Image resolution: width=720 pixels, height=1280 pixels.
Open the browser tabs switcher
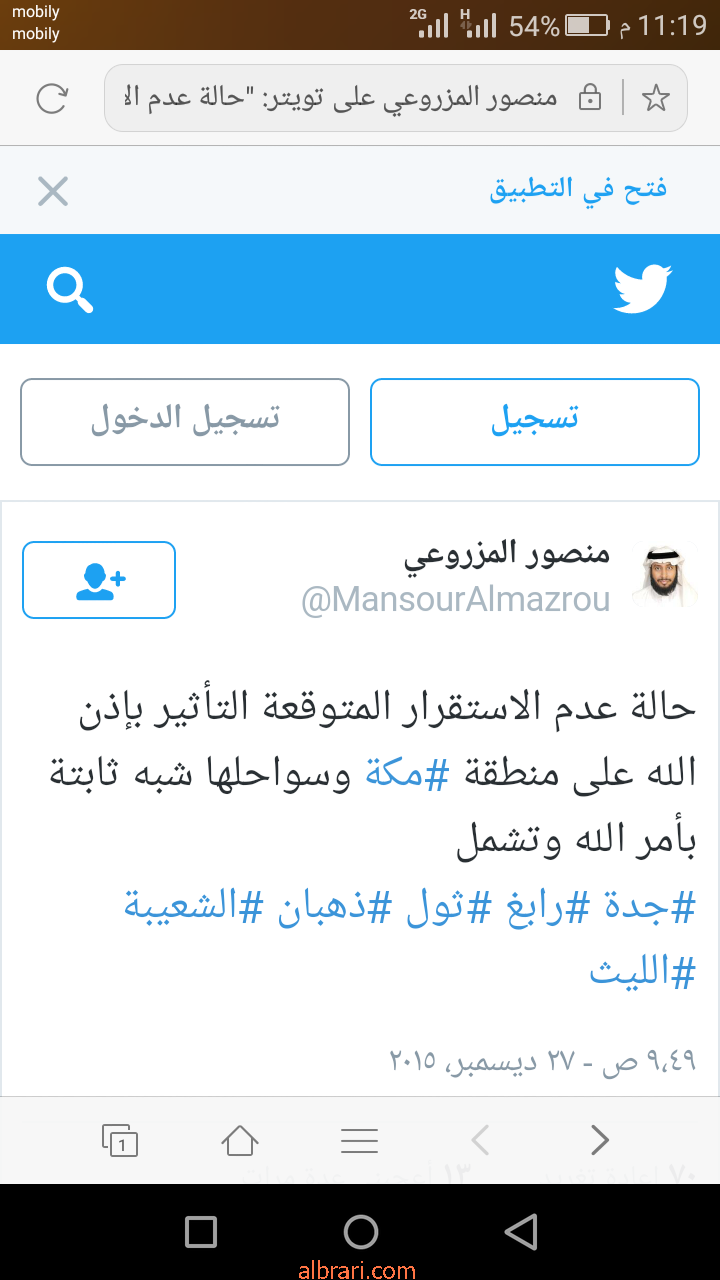(x=120, y=1140)
